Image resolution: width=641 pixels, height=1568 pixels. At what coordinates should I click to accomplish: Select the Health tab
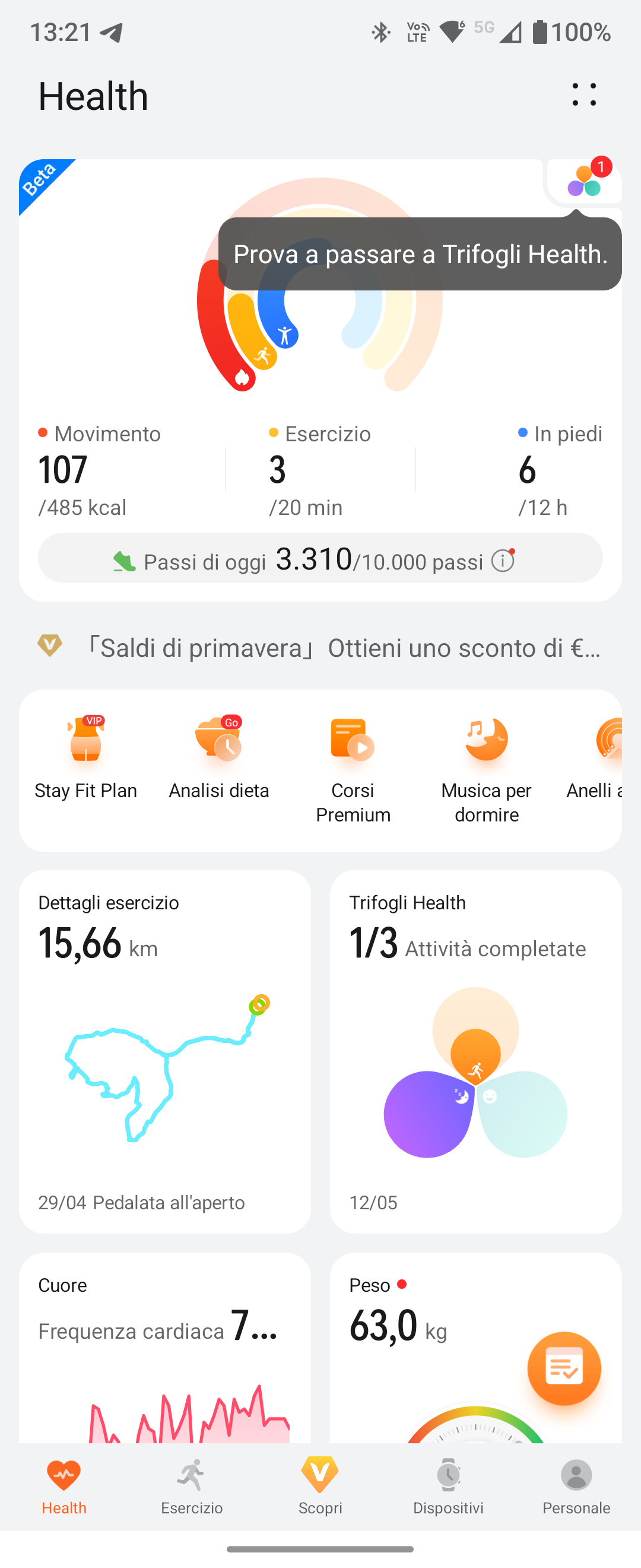pyautogui.click(x=64, y=1487)
